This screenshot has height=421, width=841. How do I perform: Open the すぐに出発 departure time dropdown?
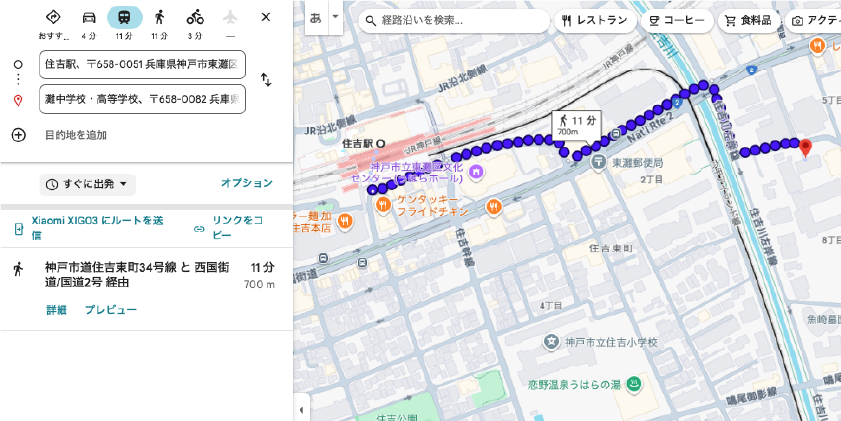tap(88, 184)
